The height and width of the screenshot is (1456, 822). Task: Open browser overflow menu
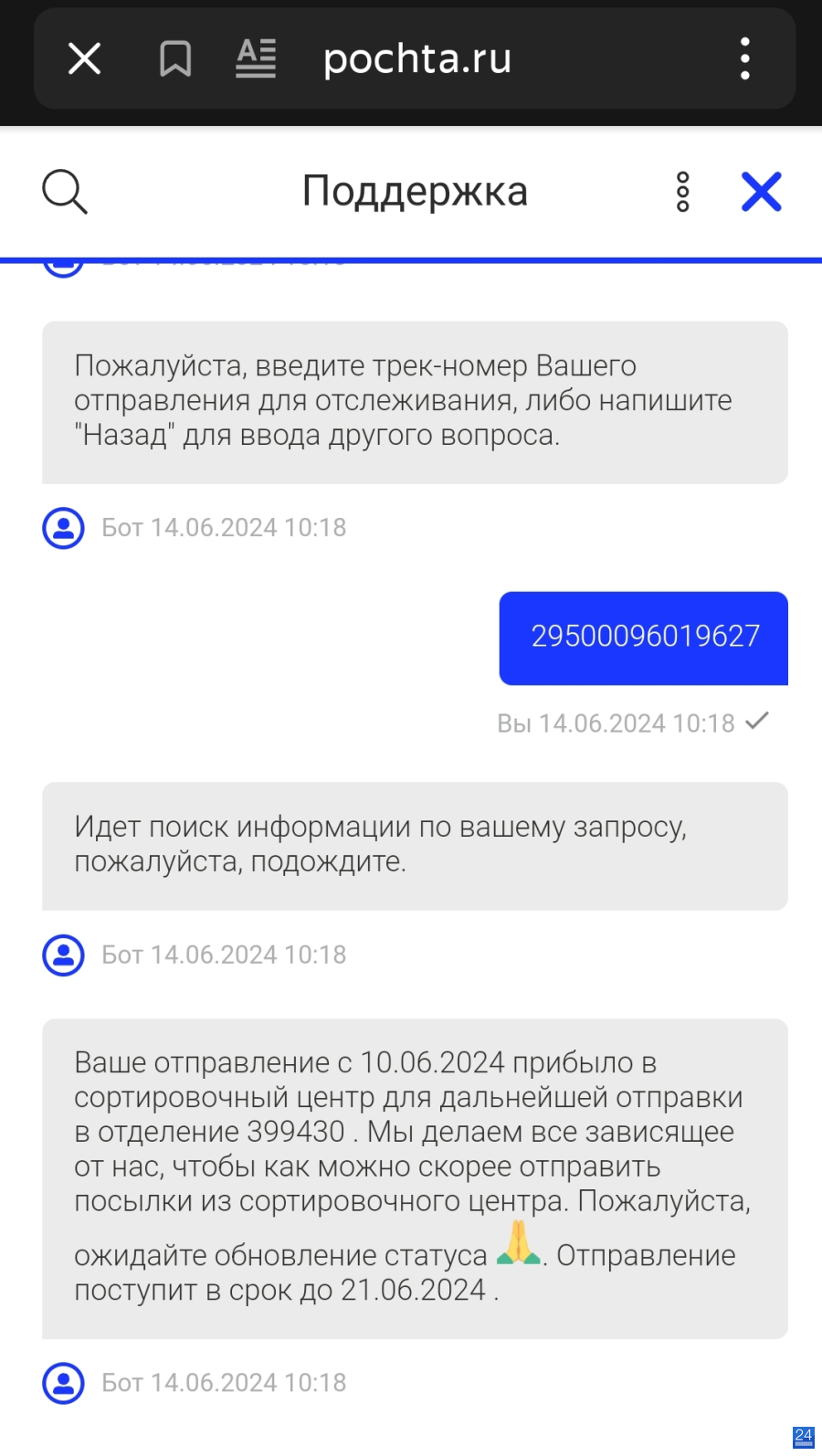(745, 58)
